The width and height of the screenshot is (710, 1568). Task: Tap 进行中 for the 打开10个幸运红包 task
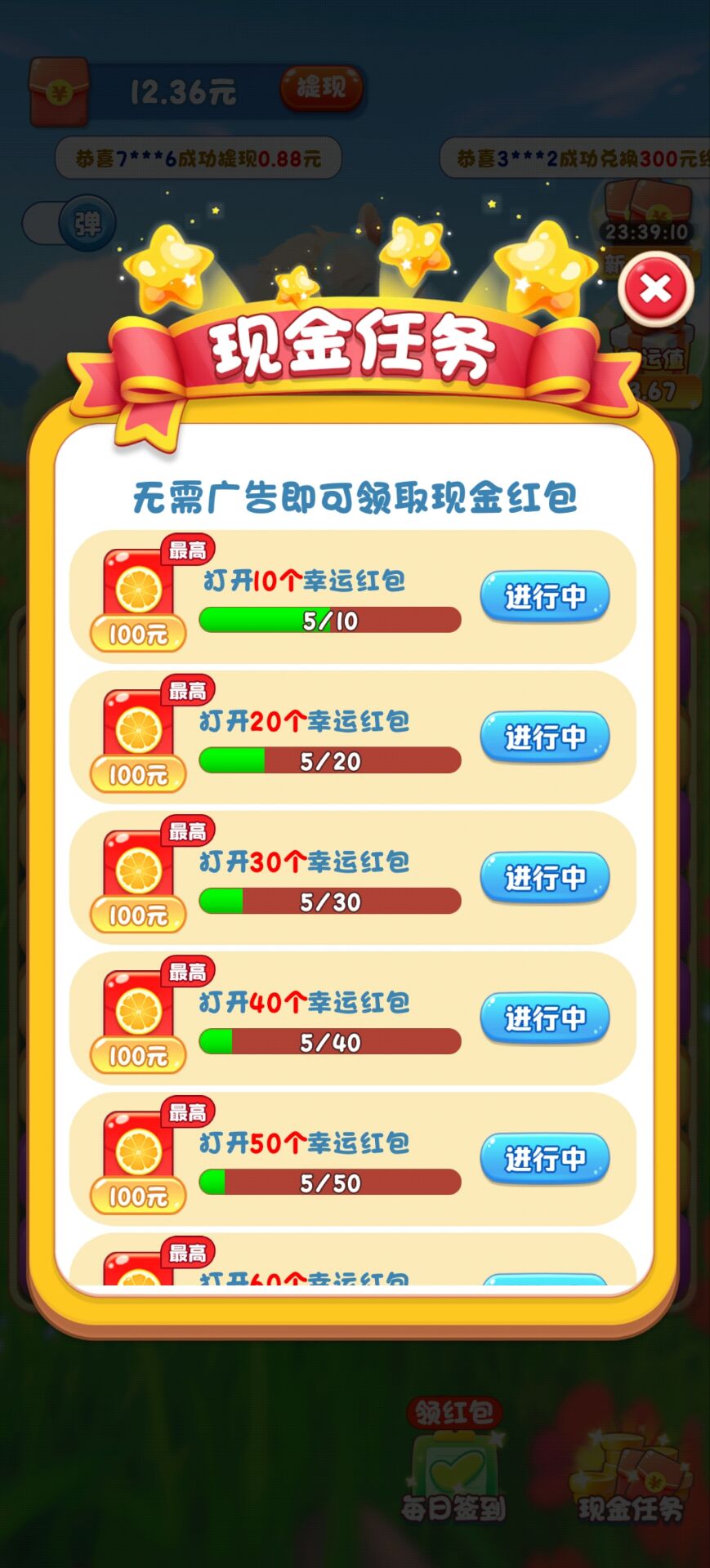544,596
